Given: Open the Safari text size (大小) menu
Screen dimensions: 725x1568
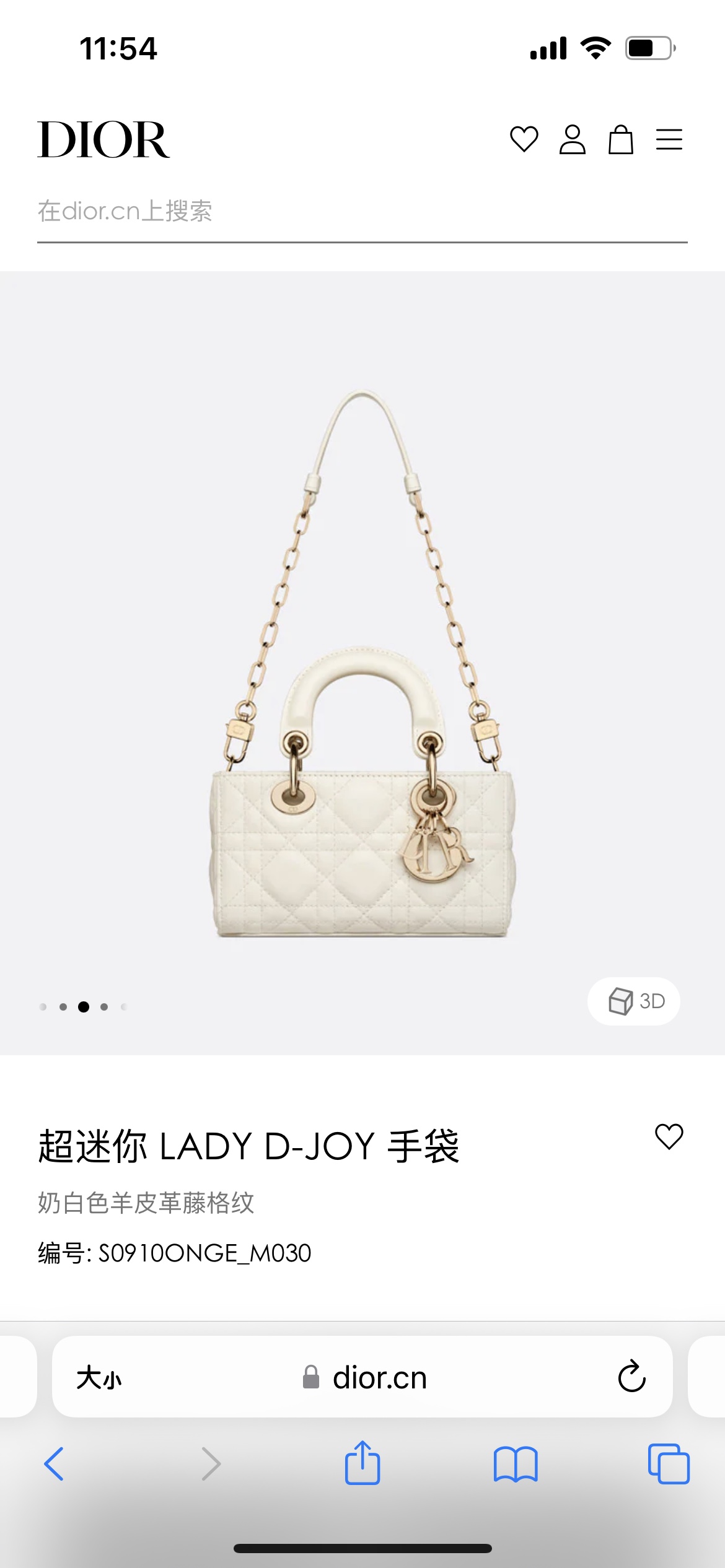Looking at the screenshot, I should [x=99, y=1378].
